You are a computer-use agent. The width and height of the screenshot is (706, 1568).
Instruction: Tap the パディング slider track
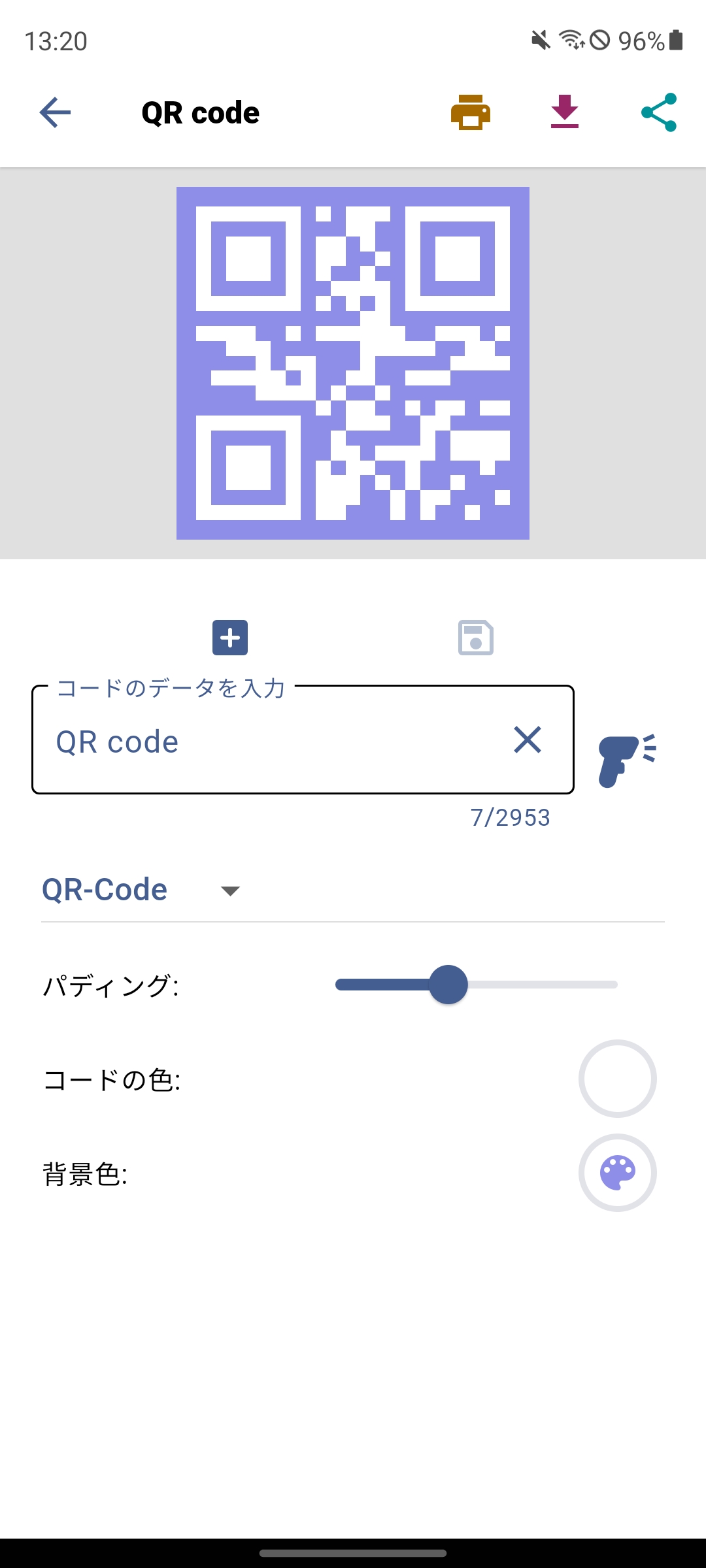coord(477,985)
